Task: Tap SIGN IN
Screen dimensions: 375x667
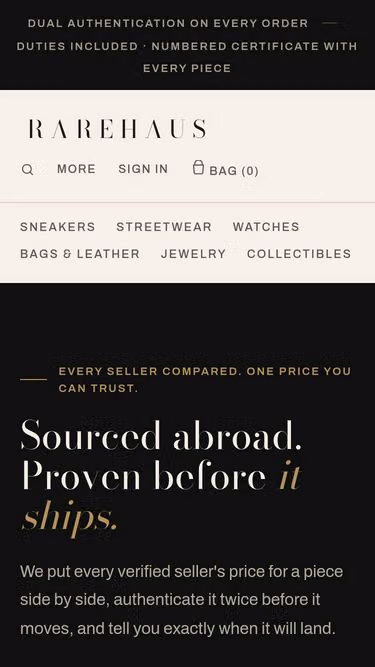Action: pyautogui.click(x=143, y=169)
